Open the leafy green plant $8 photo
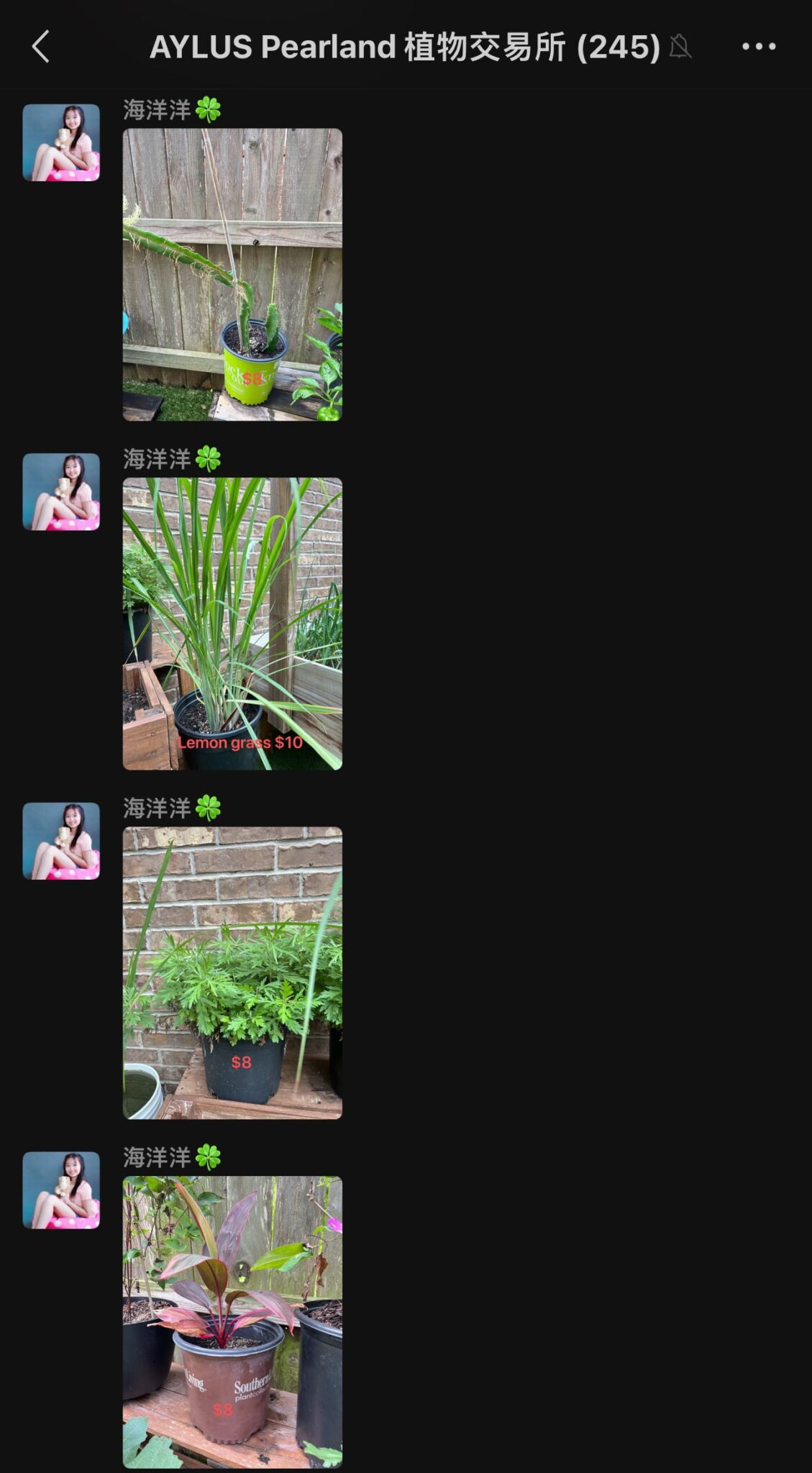Screen dimensions: 812x1473 point(232,973)
